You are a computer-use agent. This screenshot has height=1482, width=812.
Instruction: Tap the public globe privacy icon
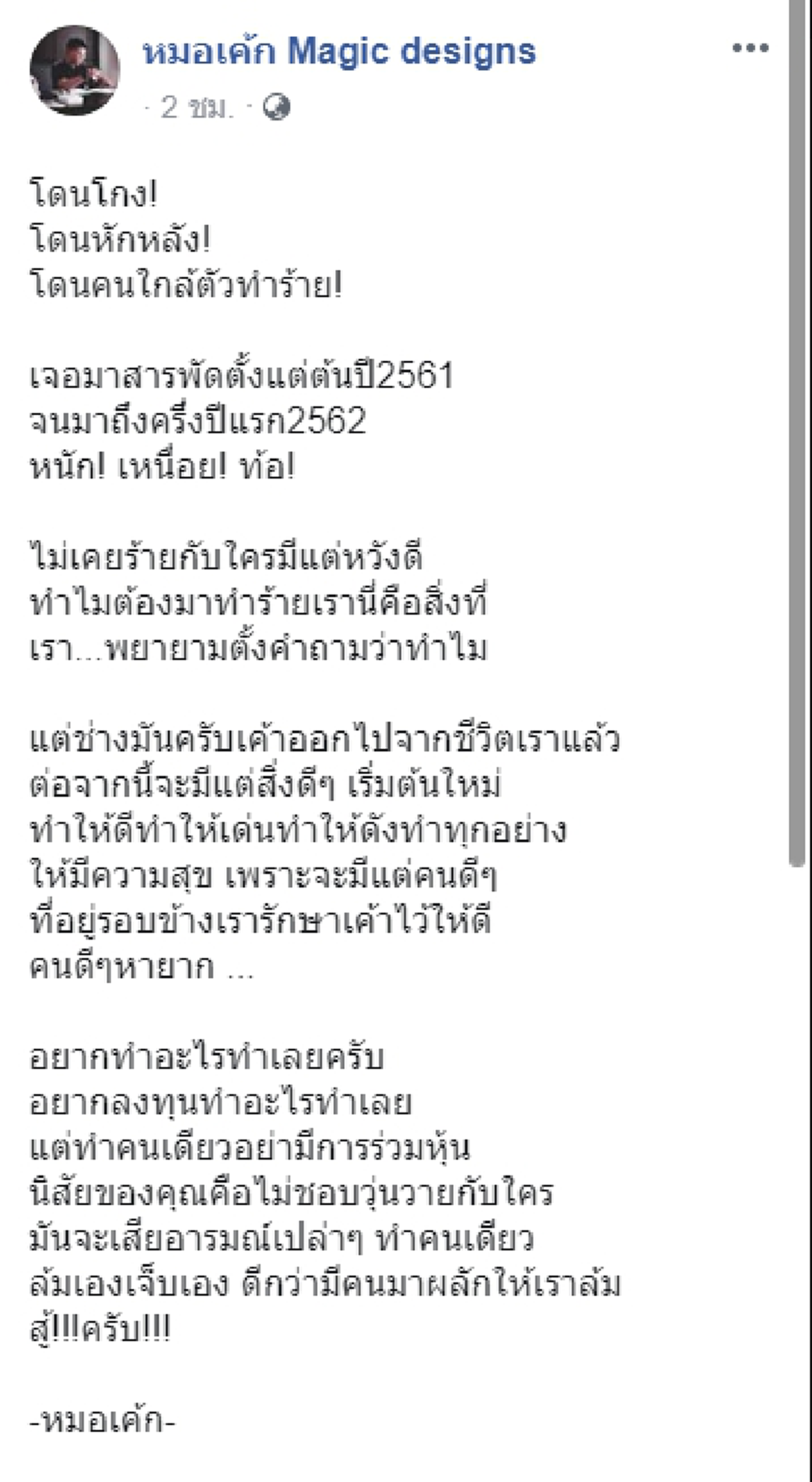point(276,108)
